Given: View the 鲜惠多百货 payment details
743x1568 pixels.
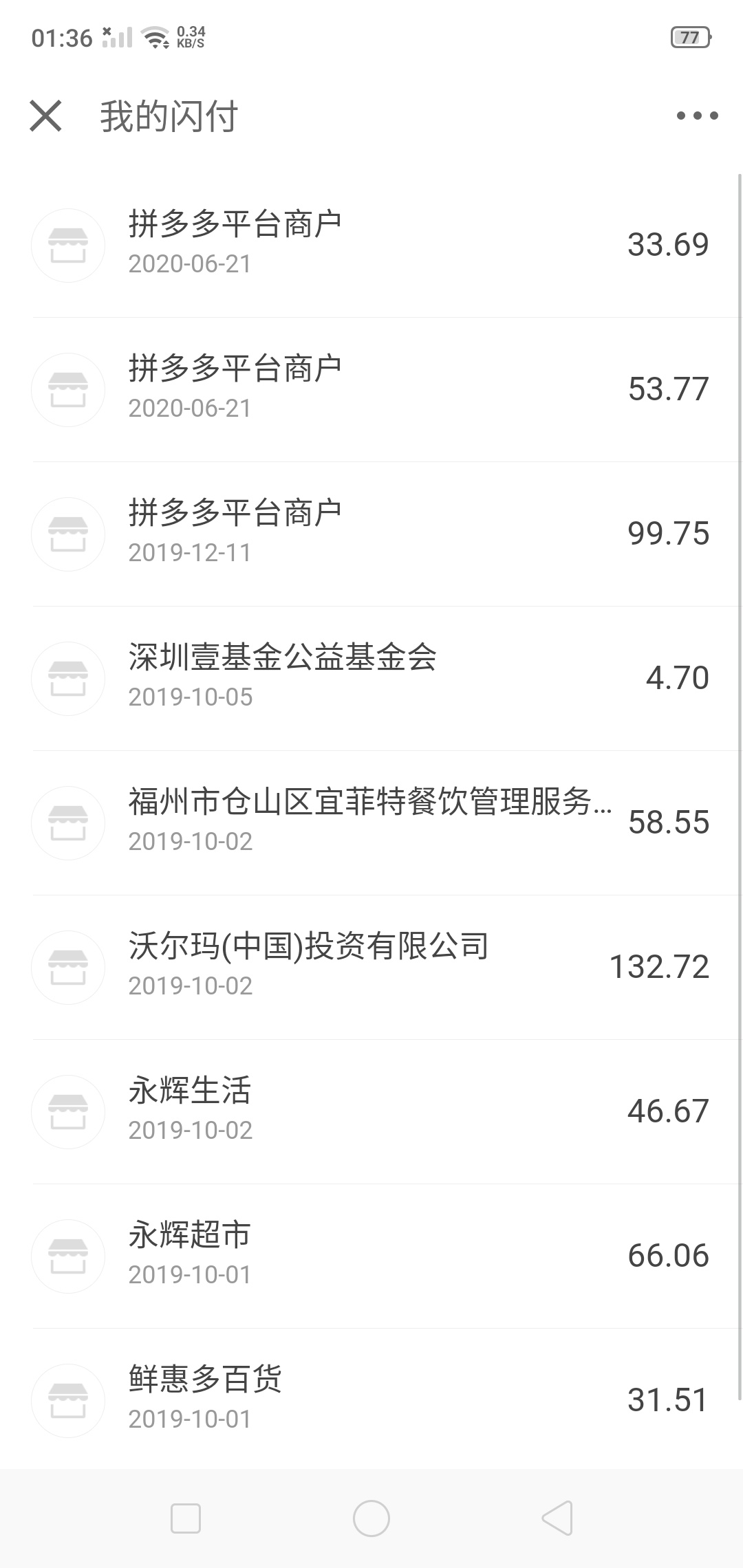Looking at the screenshot, I should (371, 1400).
